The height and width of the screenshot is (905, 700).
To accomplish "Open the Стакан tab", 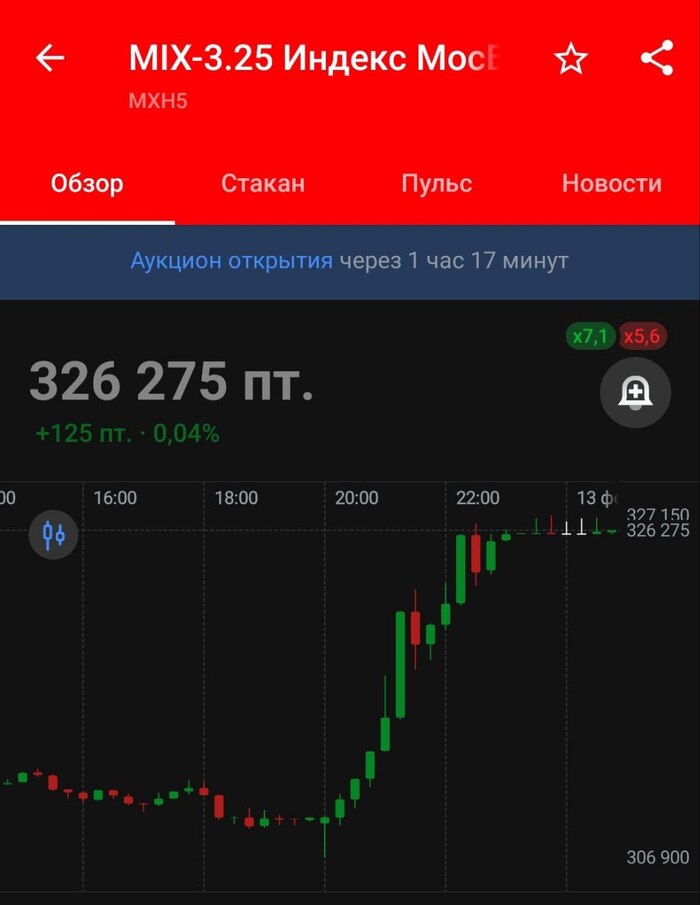I will coord(262,183).
